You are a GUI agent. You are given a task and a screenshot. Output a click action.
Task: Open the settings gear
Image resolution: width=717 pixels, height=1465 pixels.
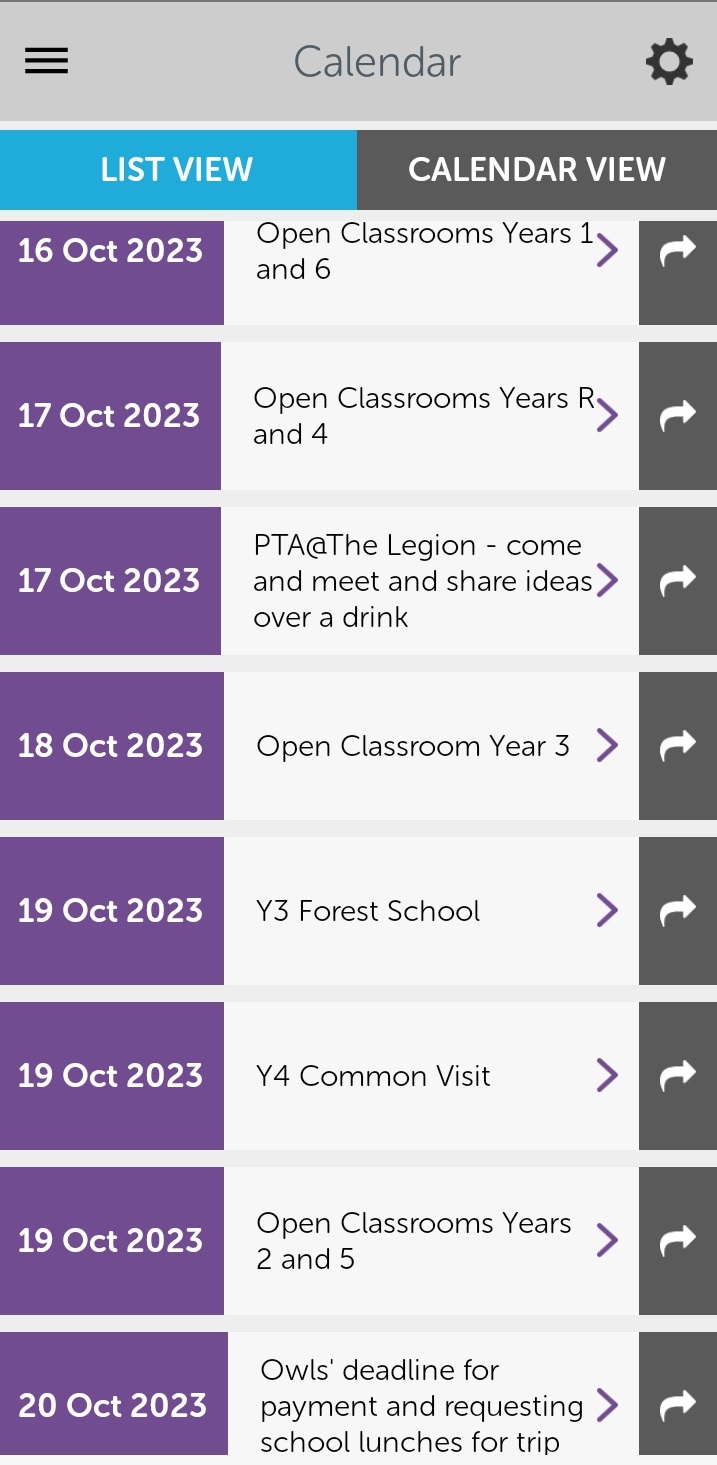tap(669, 62)
